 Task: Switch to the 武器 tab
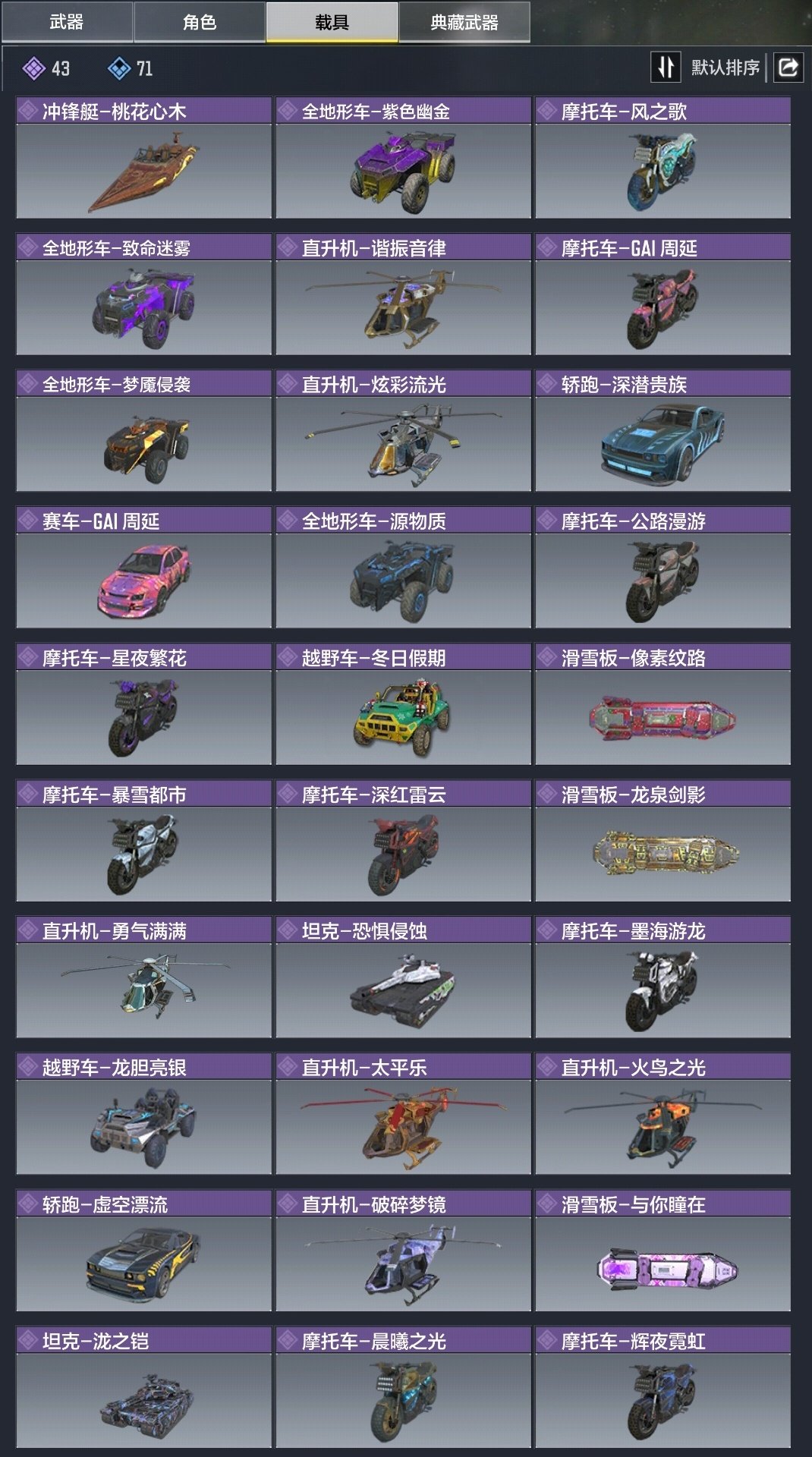(67, 22)
